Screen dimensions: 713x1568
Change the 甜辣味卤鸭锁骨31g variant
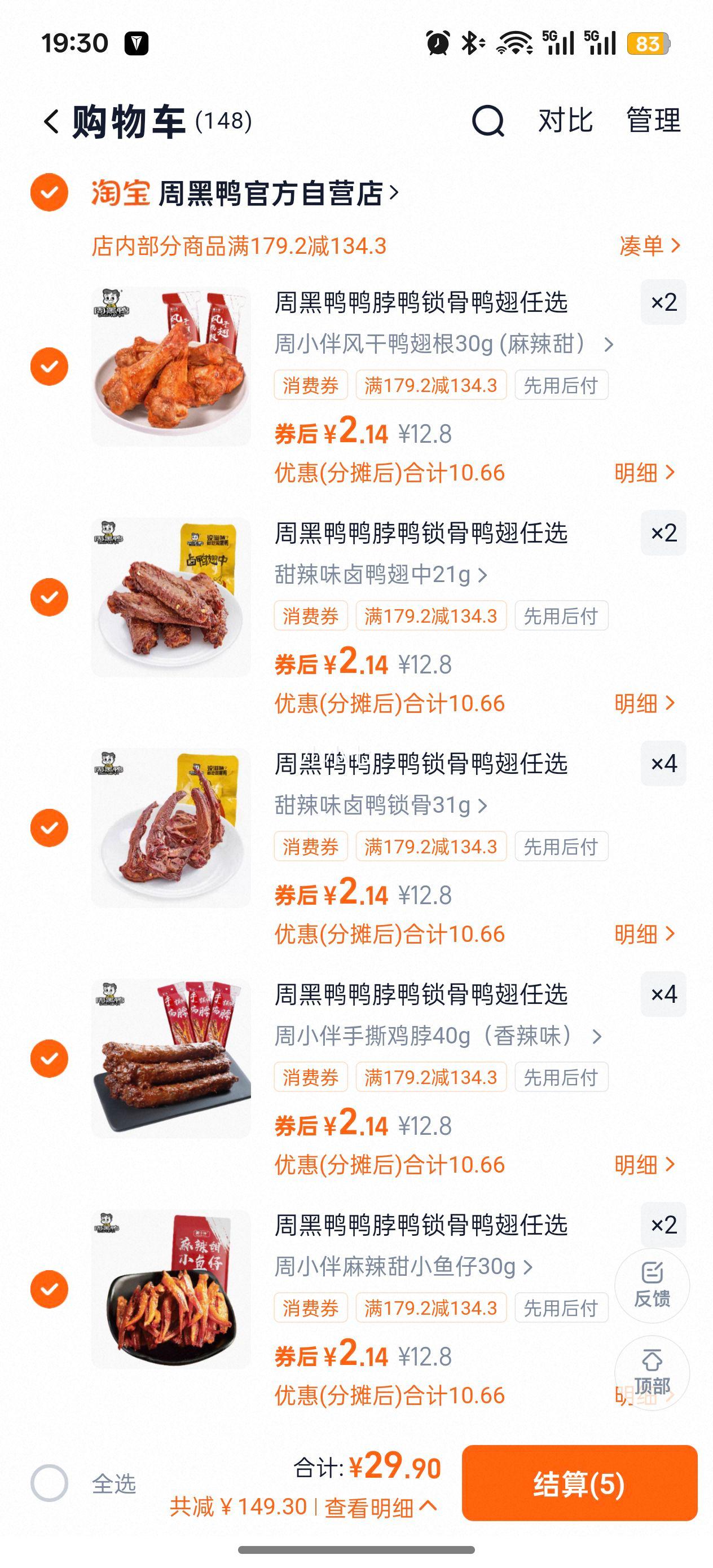[381, 805]
